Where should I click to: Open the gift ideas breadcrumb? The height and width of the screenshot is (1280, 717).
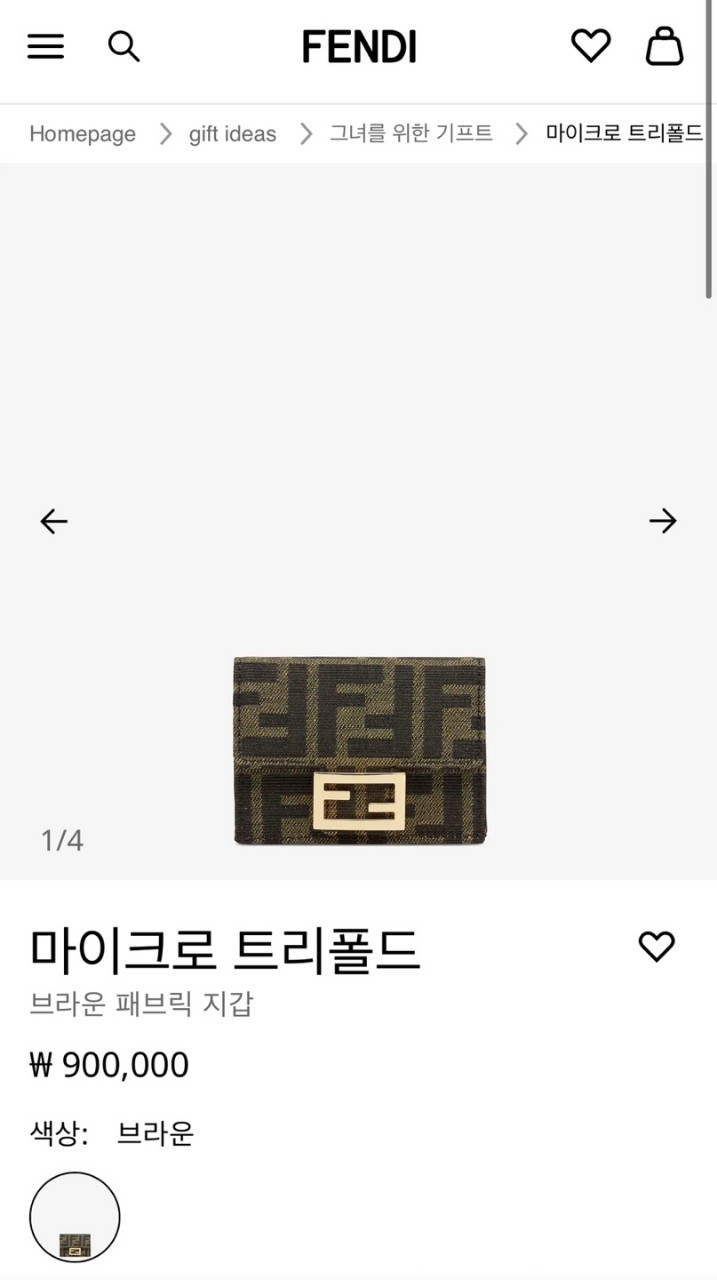(x=232, y=134)
